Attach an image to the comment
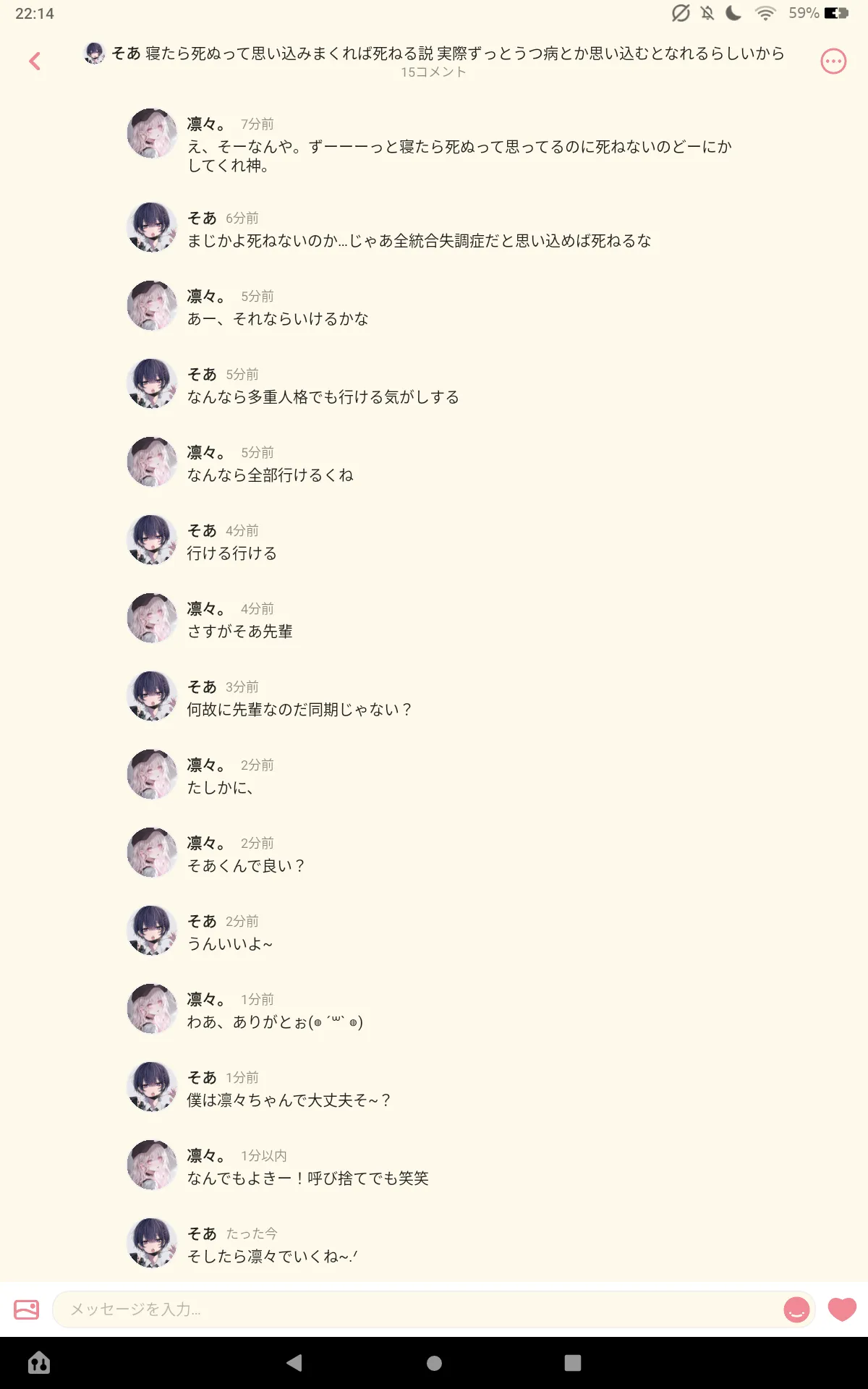The image size is (868, 1389). click(x=27, y=1309)
